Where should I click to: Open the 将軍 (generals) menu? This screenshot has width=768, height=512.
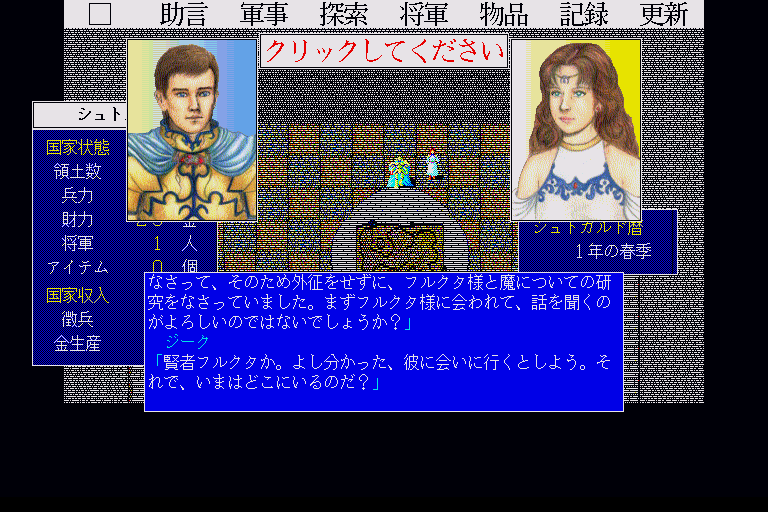pyautogui.click(x=424, y=14)
